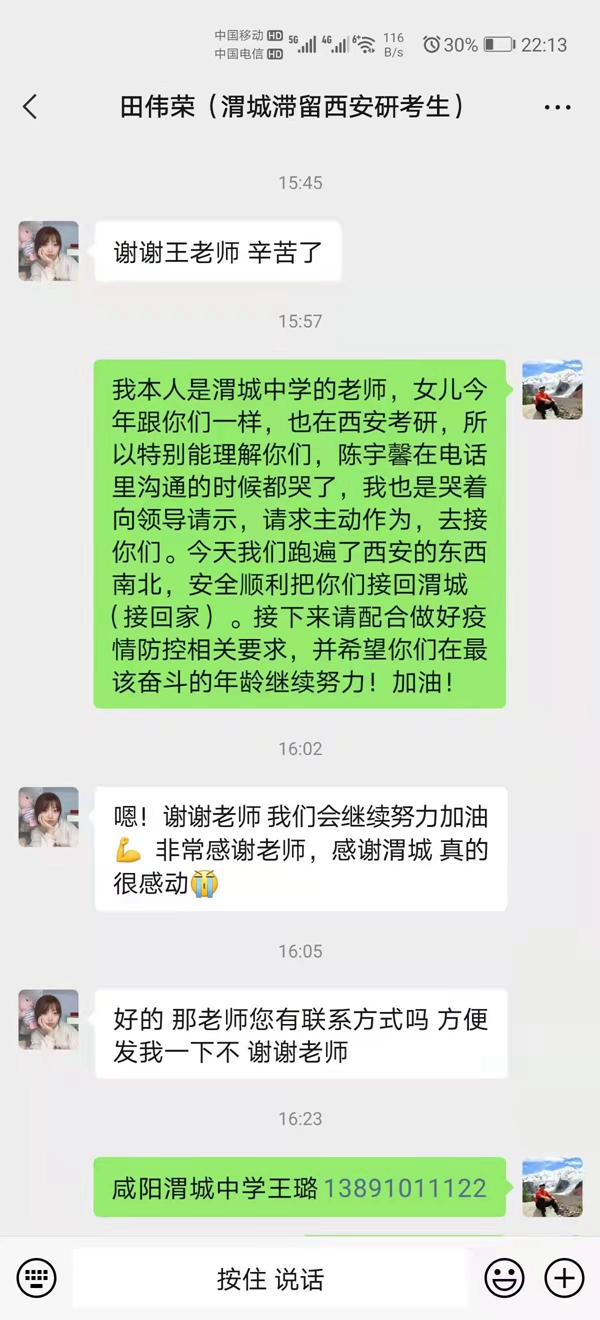
Task: Go back to the chat list
Action: click(x=30, y=107)
